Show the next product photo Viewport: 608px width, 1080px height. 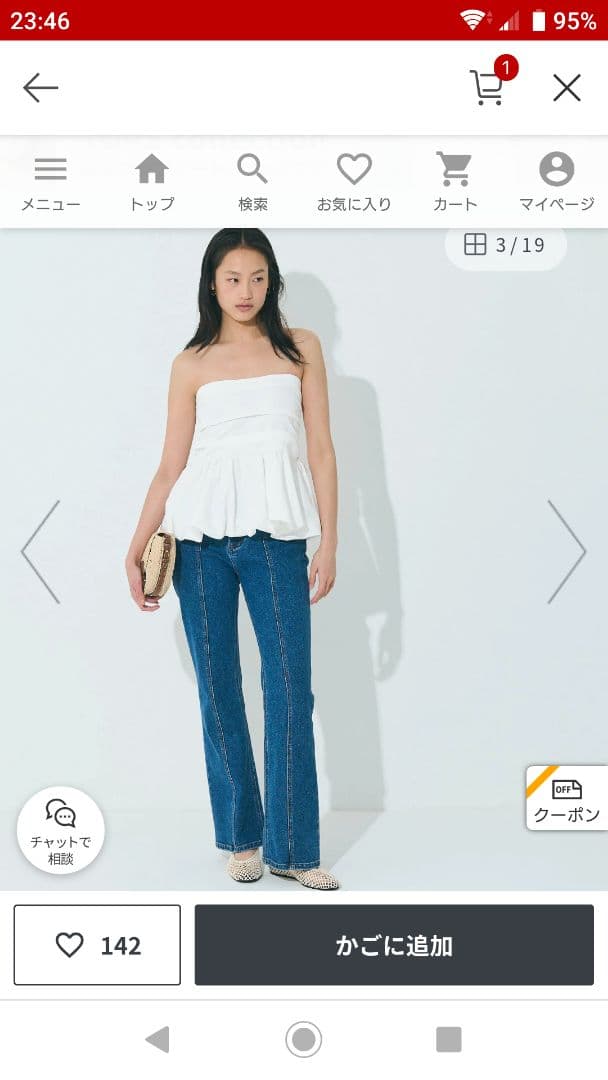tap(566, 552)
